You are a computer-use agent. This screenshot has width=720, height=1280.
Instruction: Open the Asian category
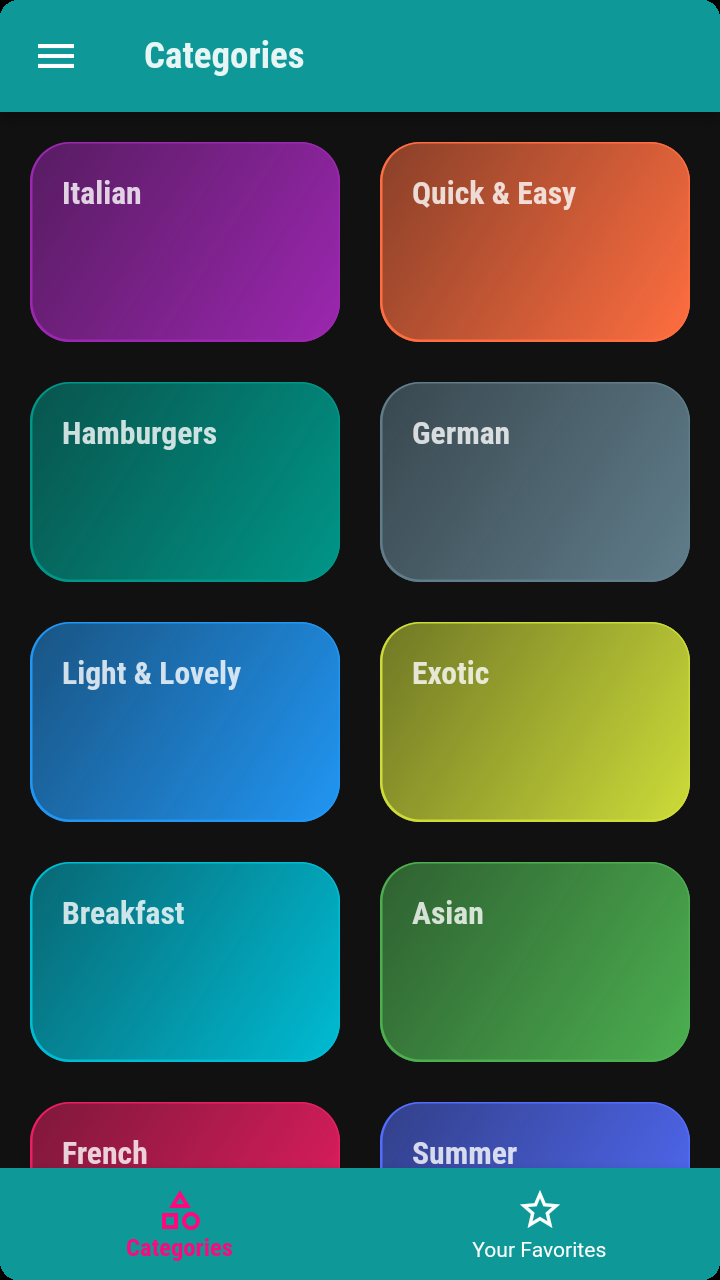point(535,962)
